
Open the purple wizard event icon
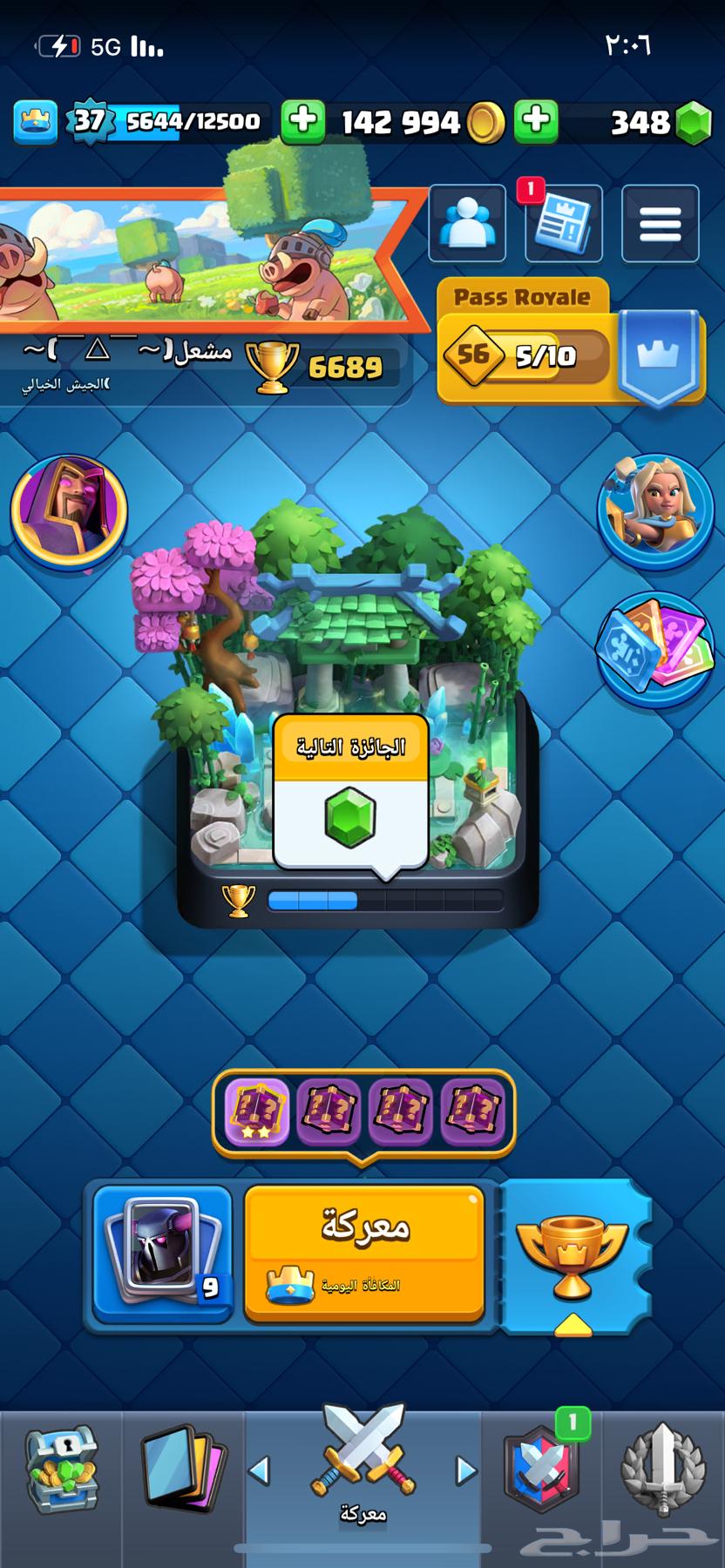[x=70, y=510]
